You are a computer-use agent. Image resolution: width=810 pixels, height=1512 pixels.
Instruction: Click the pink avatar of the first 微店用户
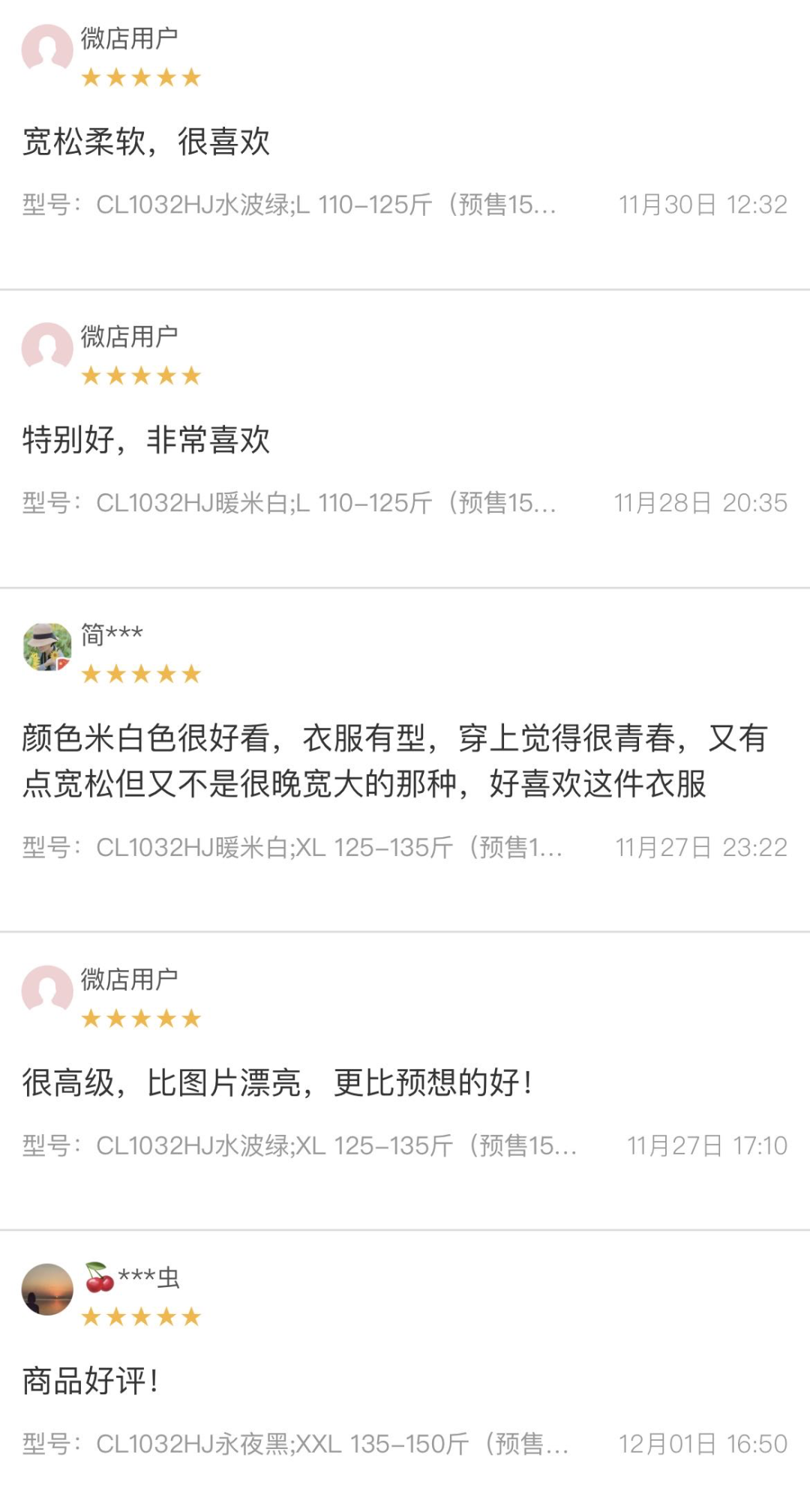point(46,46)
